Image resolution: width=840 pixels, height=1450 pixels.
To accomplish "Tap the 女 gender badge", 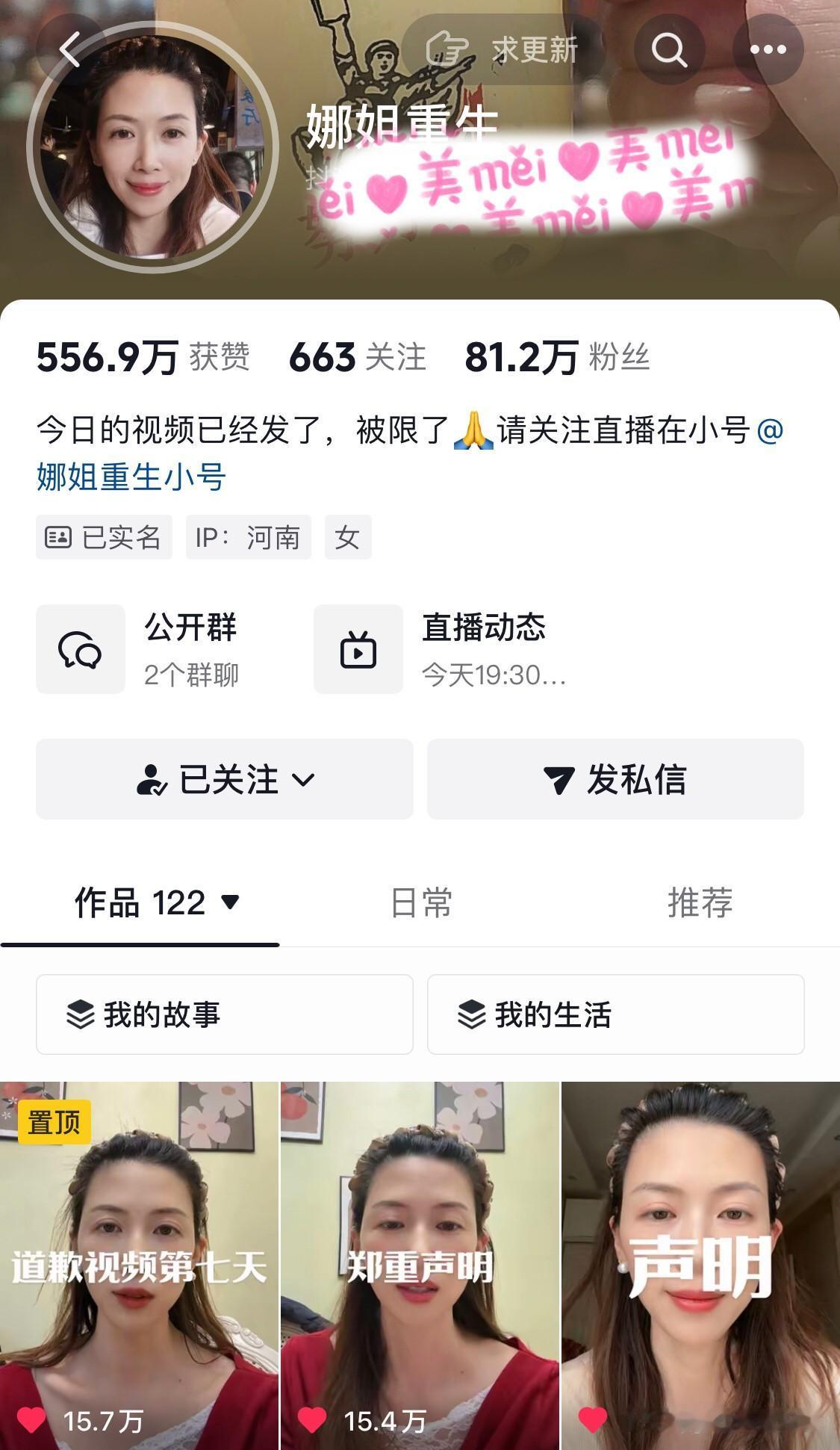I will point(349,537).
